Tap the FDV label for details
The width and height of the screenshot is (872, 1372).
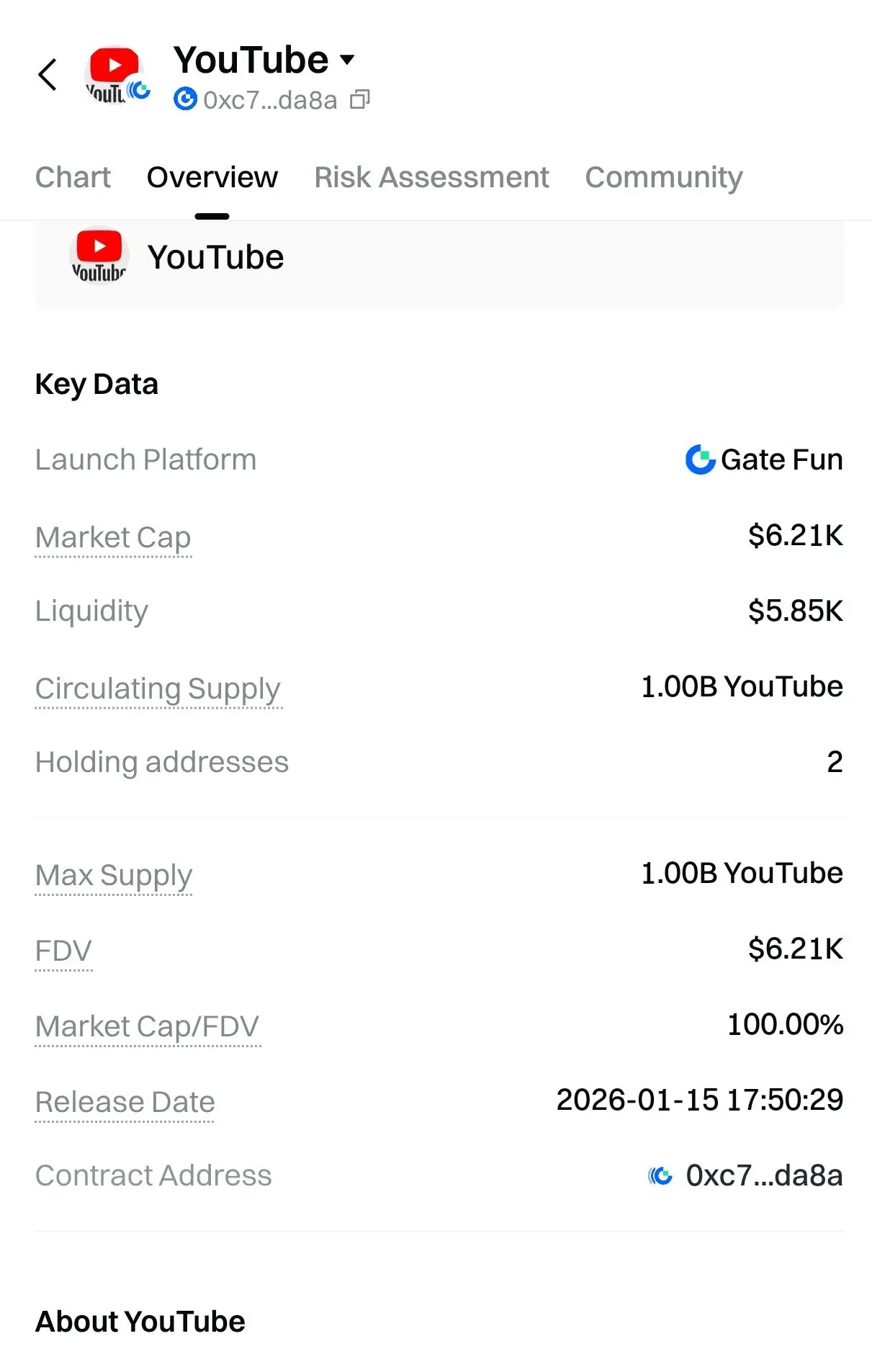coord(63,951)
